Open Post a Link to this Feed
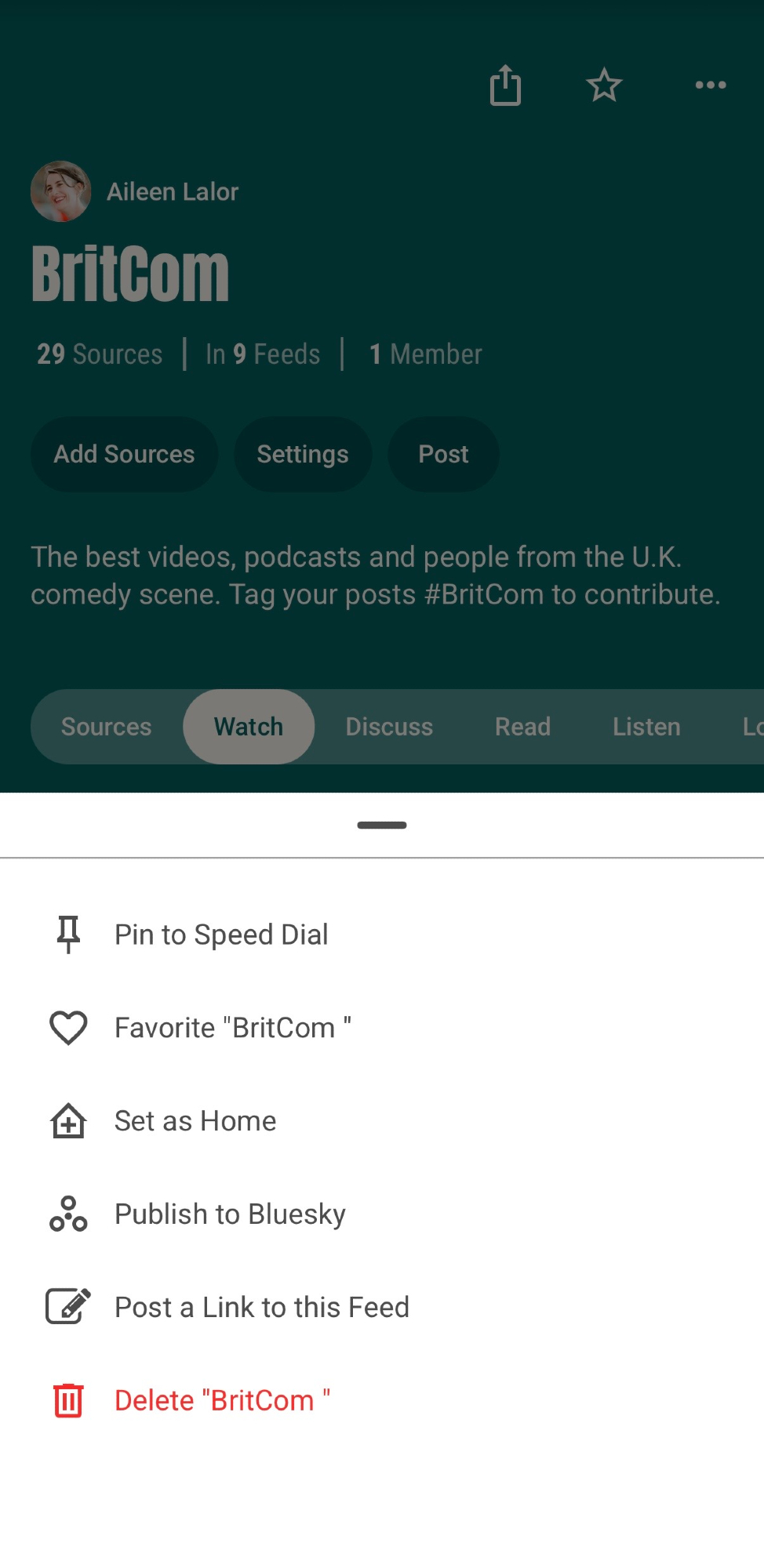764x1568 pixels. pyautogui.click(x=261, y=1308)
